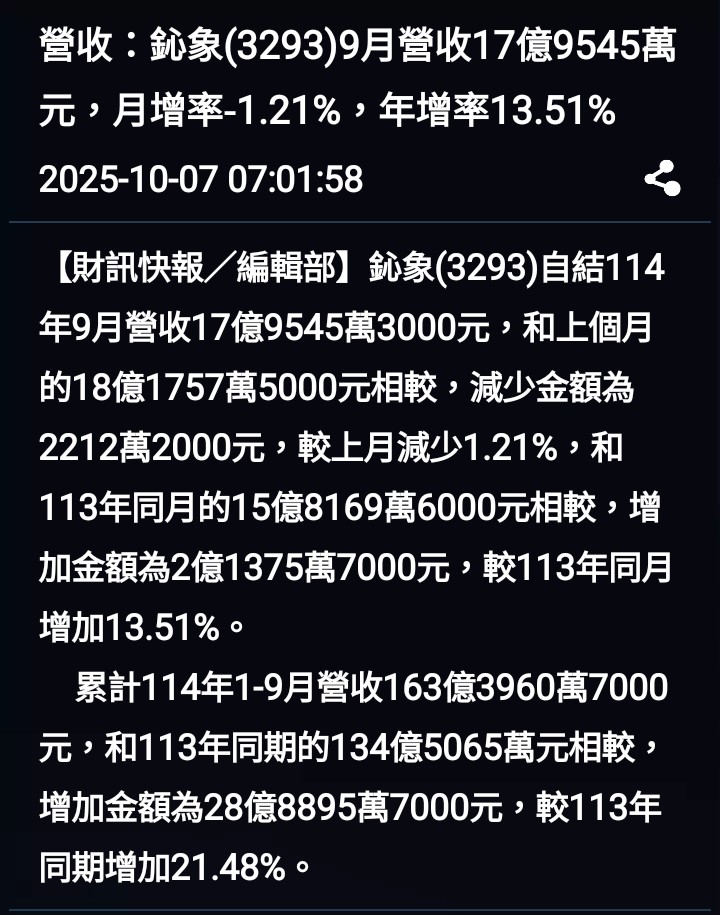Share this 鈊象 revenue news article
Image resolution: width=720 pixels, height=915 pixels.
[x=662, y=179]
